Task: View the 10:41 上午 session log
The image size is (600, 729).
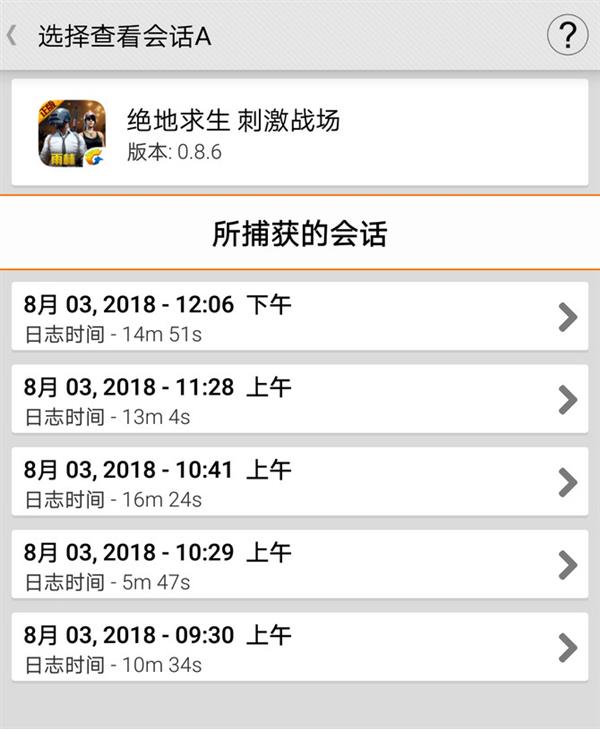Action: (x=300, y=483)
